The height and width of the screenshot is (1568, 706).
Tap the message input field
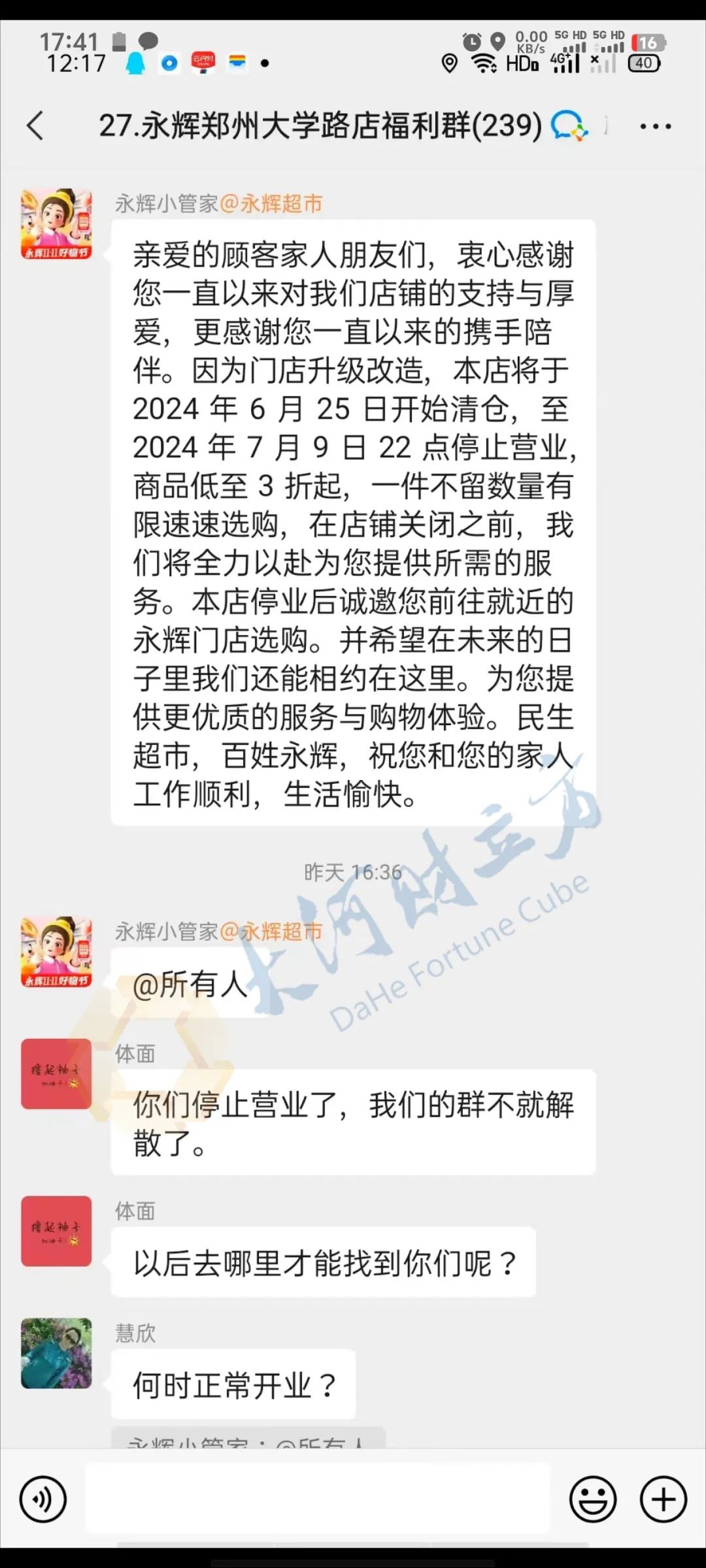pyautogui.click(x=318, y=1499)
